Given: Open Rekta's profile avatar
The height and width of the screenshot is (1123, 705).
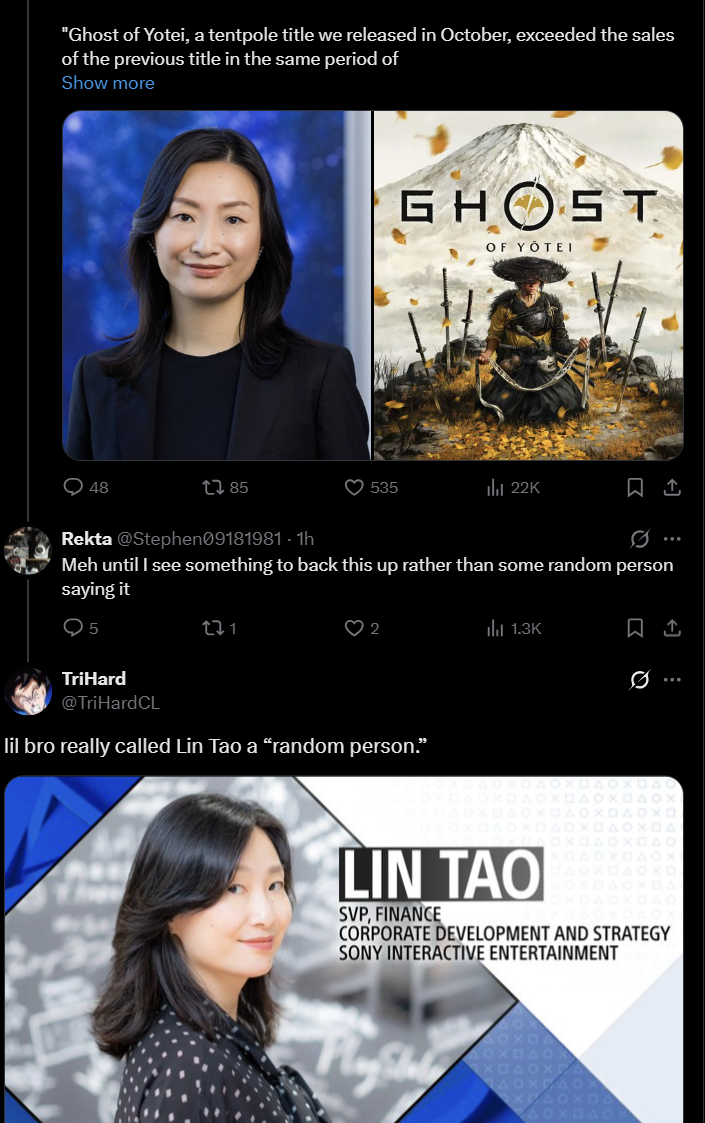Looking at the screenshot, I should (28, 551).
